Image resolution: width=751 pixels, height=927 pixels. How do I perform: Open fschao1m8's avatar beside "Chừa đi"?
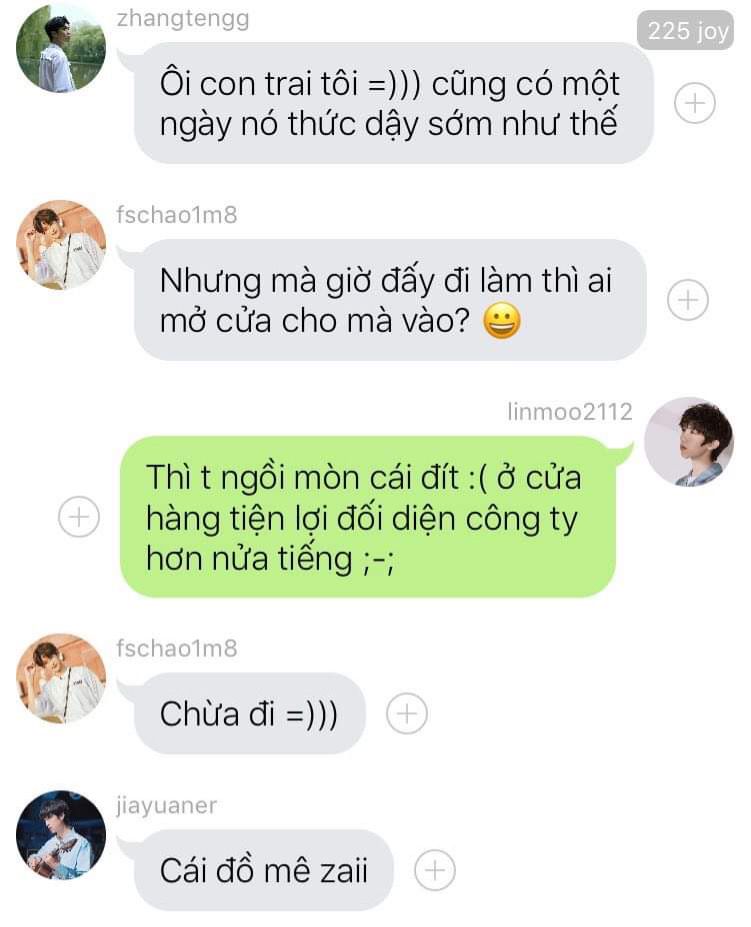click(60, 678)
